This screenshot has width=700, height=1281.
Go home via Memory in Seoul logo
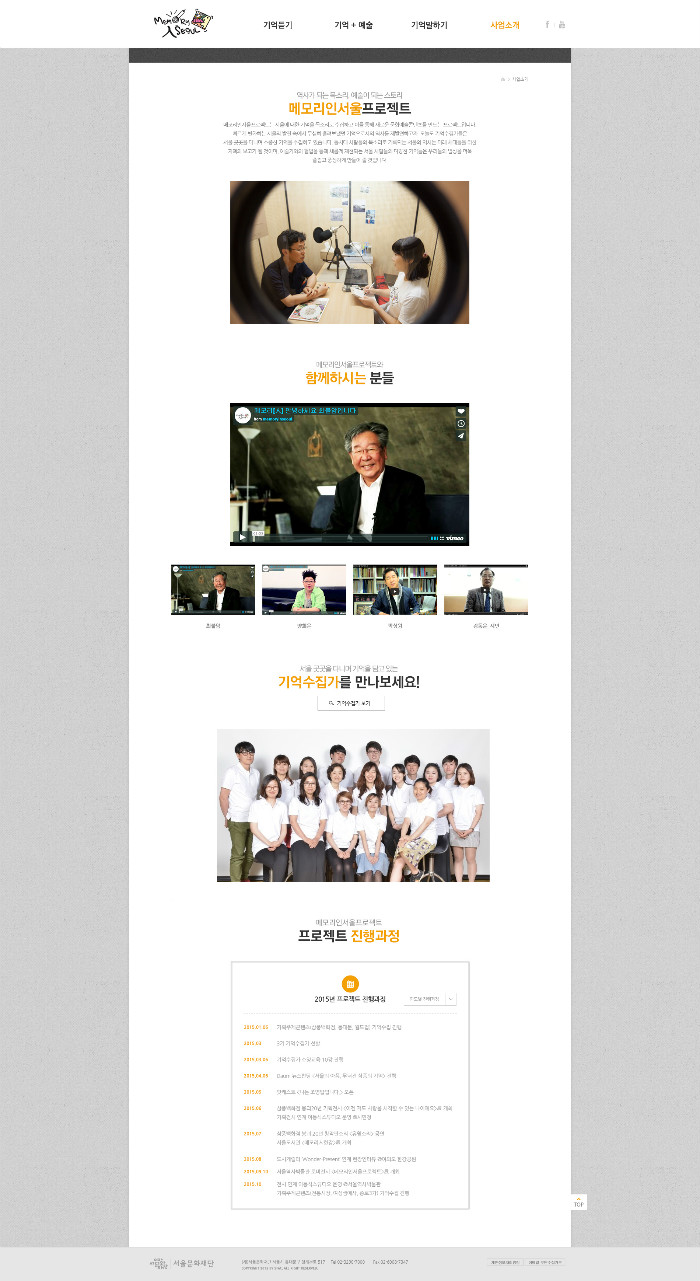coord(183,22)
